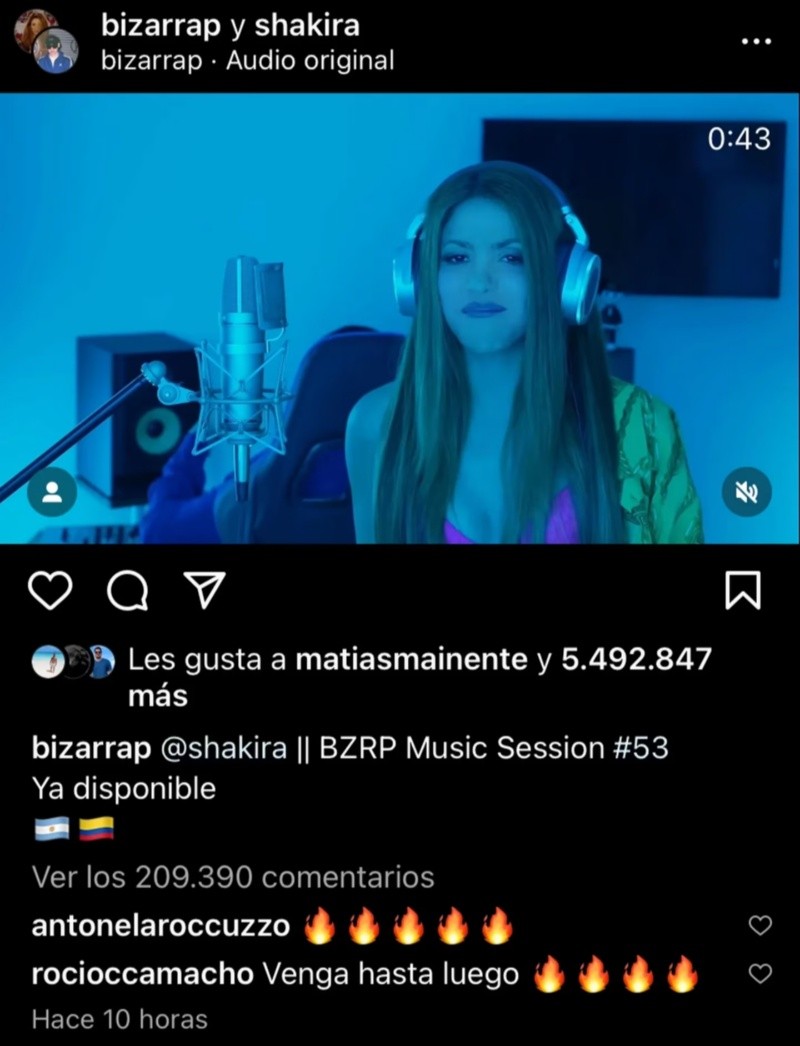This screenshot has width=800, height=1046.
Task: Open bizarrap's profile from the header
Action: pos(160,25)
